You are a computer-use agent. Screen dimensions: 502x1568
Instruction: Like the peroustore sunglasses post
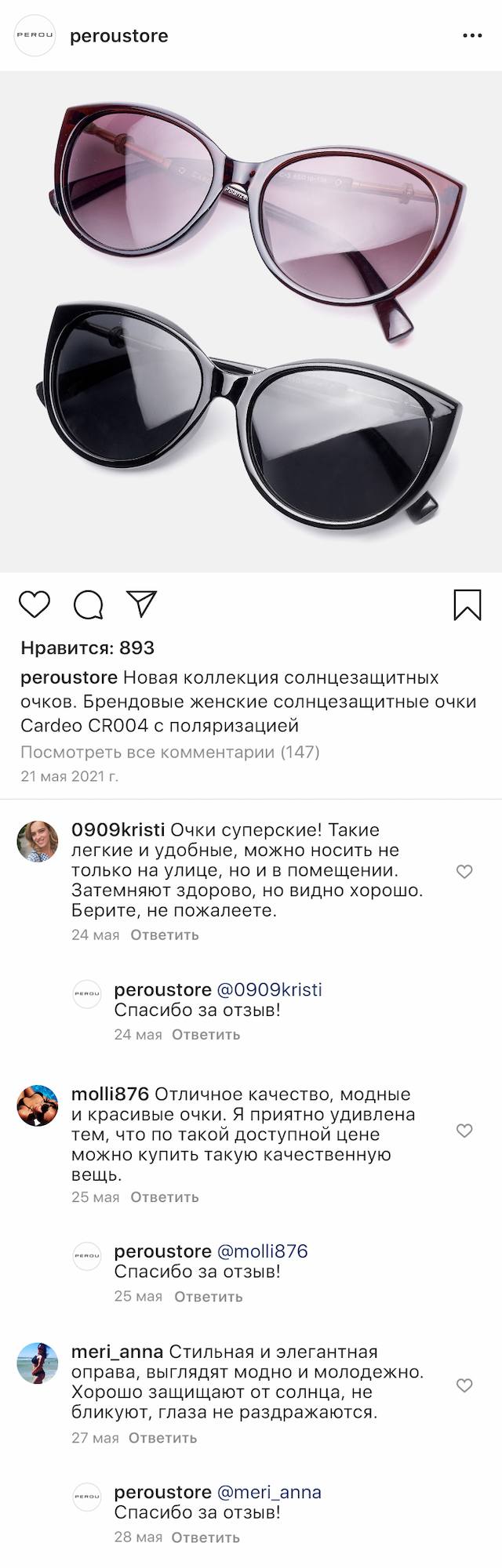click(x=35, y=604)
